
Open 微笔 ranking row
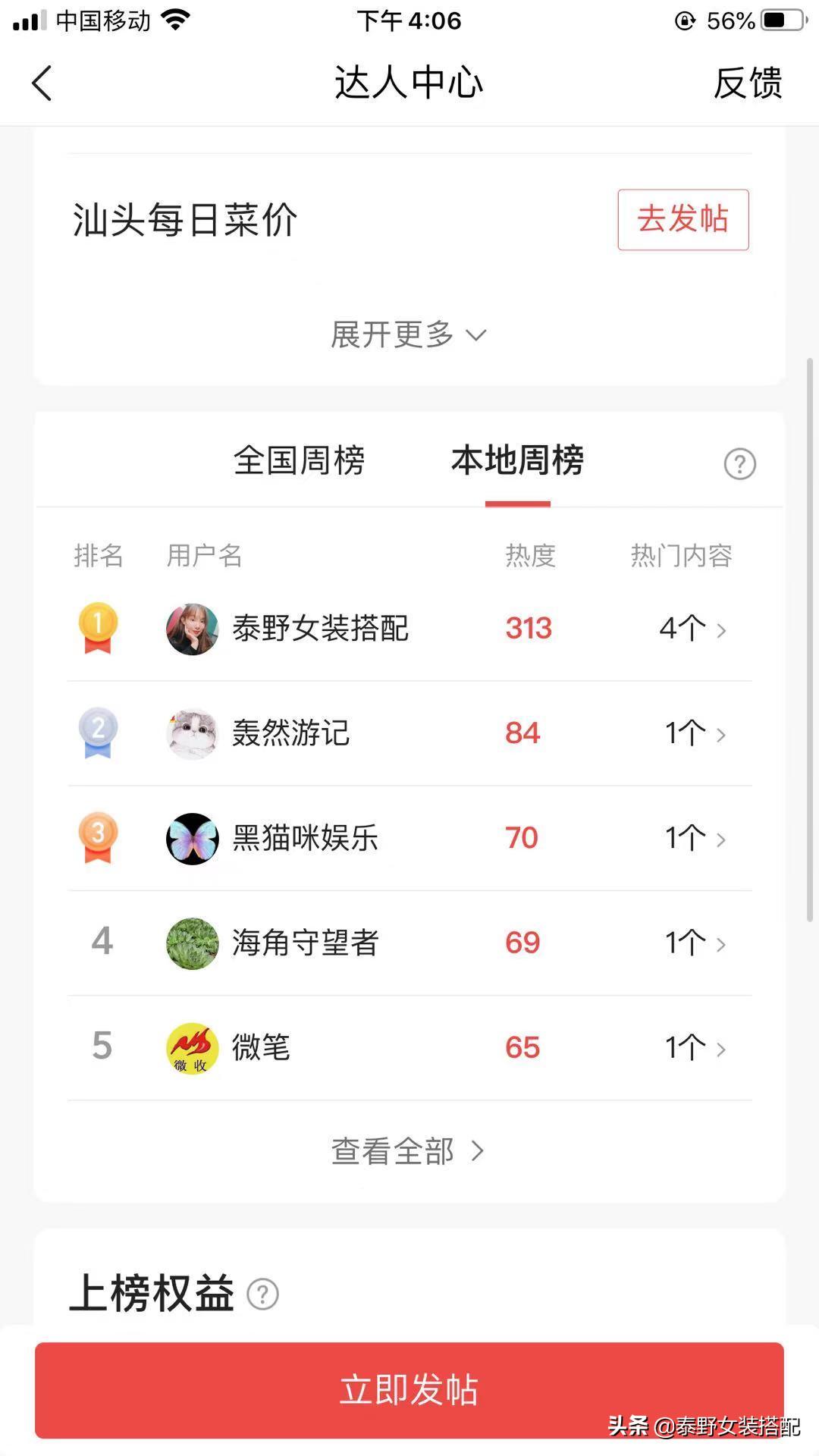(409, 1047)
